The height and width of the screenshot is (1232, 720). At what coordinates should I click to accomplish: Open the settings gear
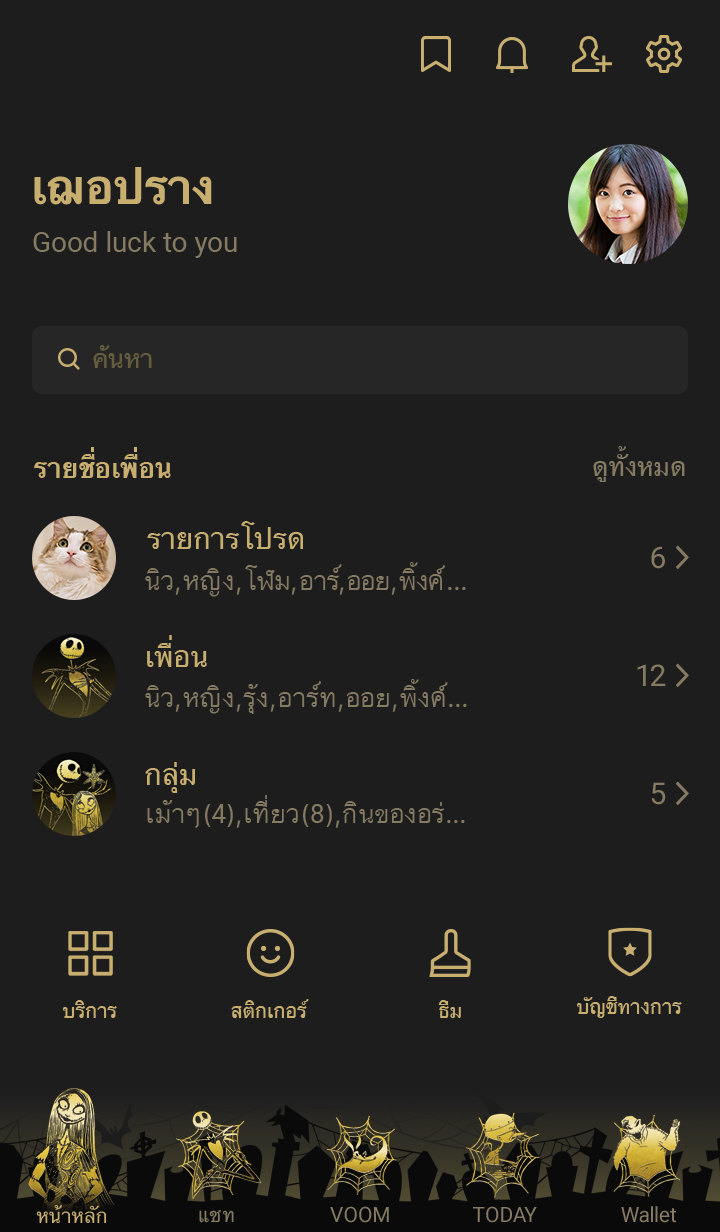[x=664, y=55]
